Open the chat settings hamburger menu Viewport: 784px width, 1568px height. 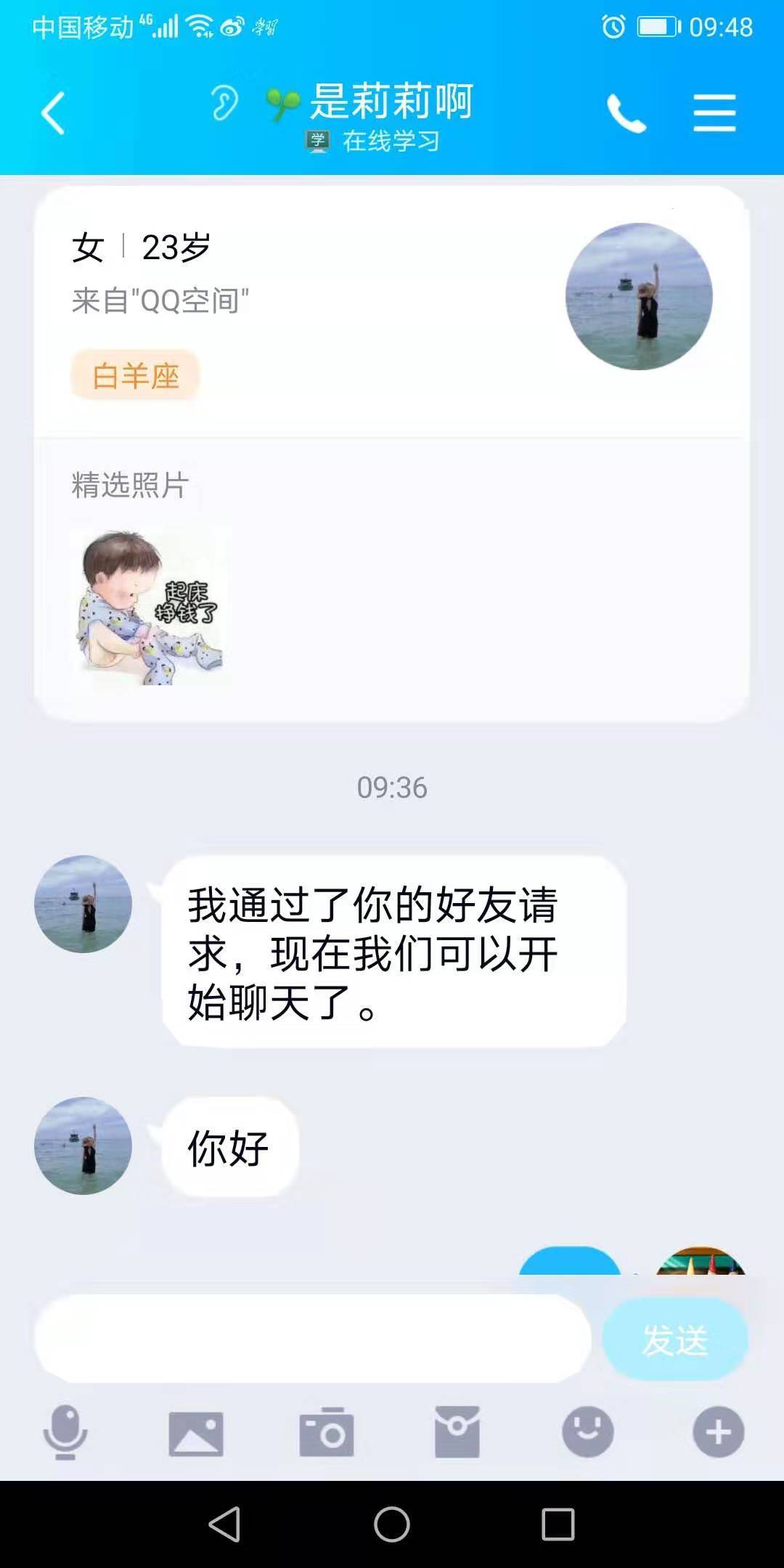(x=715, y=113)
